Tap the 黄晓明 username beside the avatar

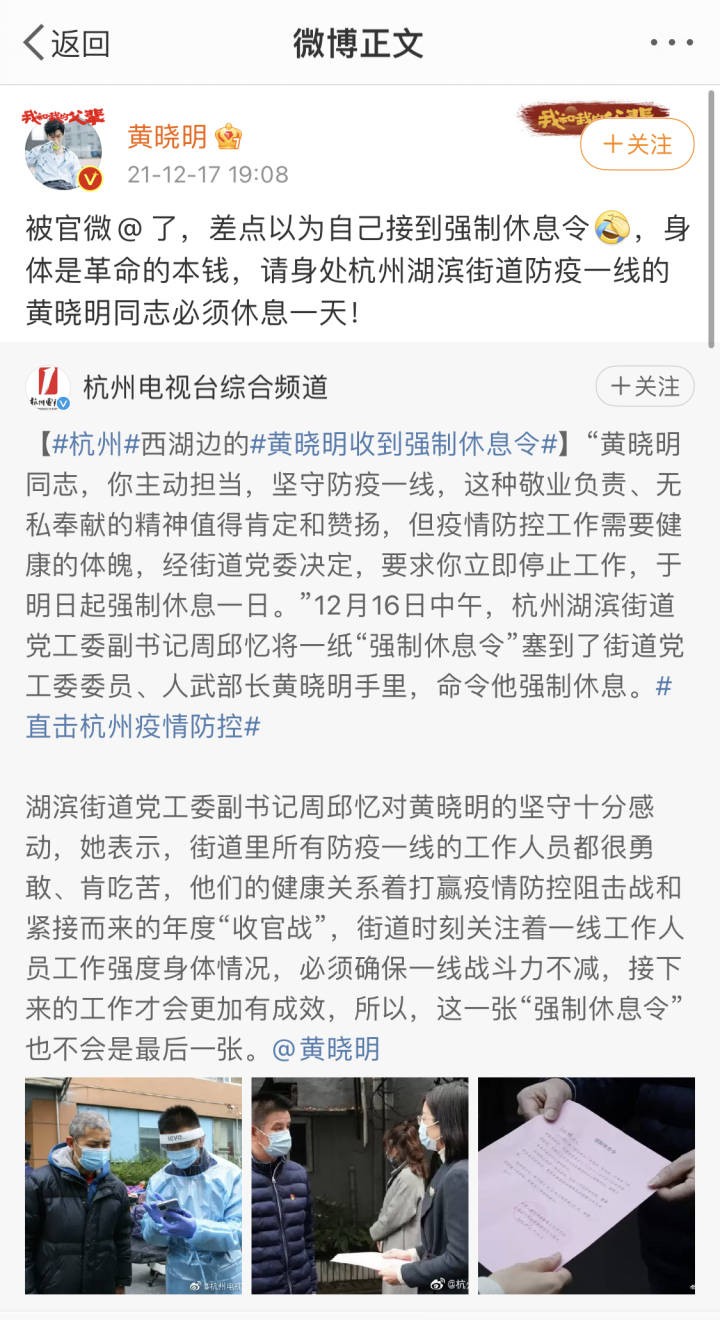coord(167,137)
